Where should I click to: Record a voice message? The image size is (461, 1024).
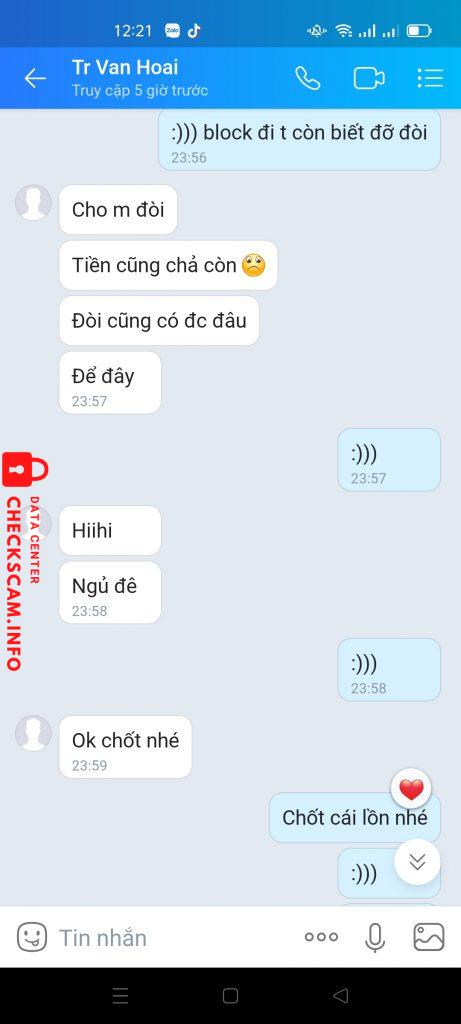[x=374, y=937]
